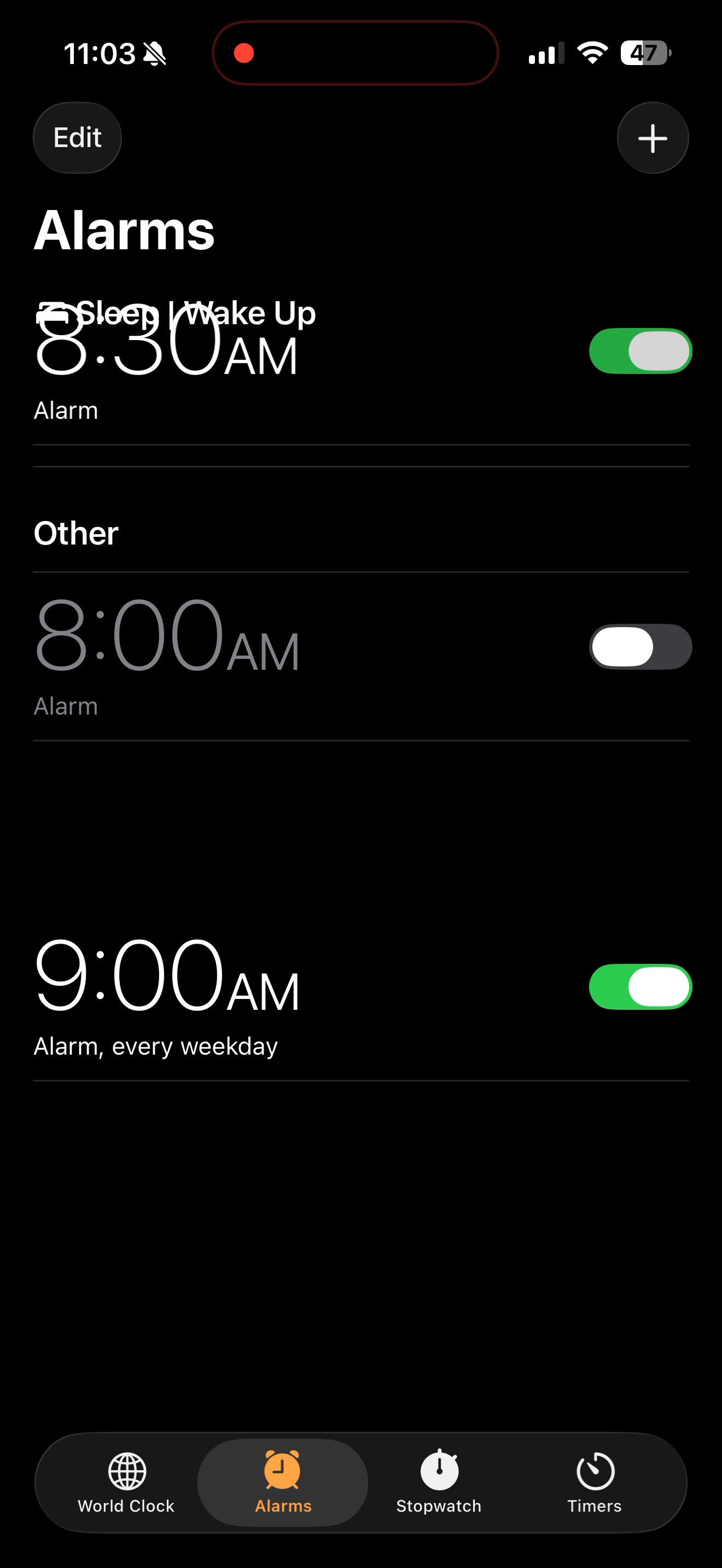The image size is (722, 1568).
Task: Add a new alarm with plus icon
Action: [653, 138]
